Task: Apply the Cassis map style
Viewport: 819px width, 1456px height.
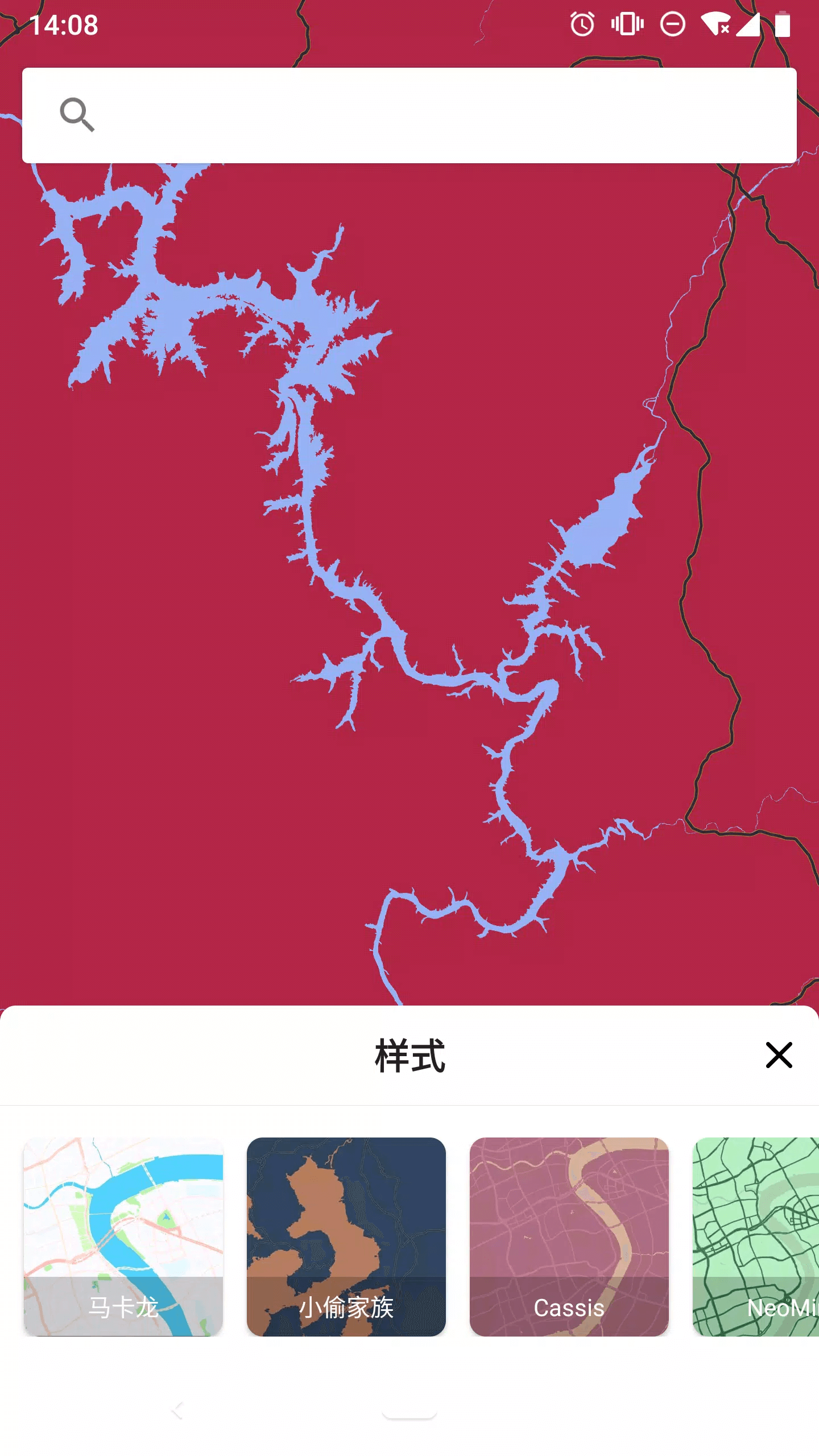Action: point(569,1236)
